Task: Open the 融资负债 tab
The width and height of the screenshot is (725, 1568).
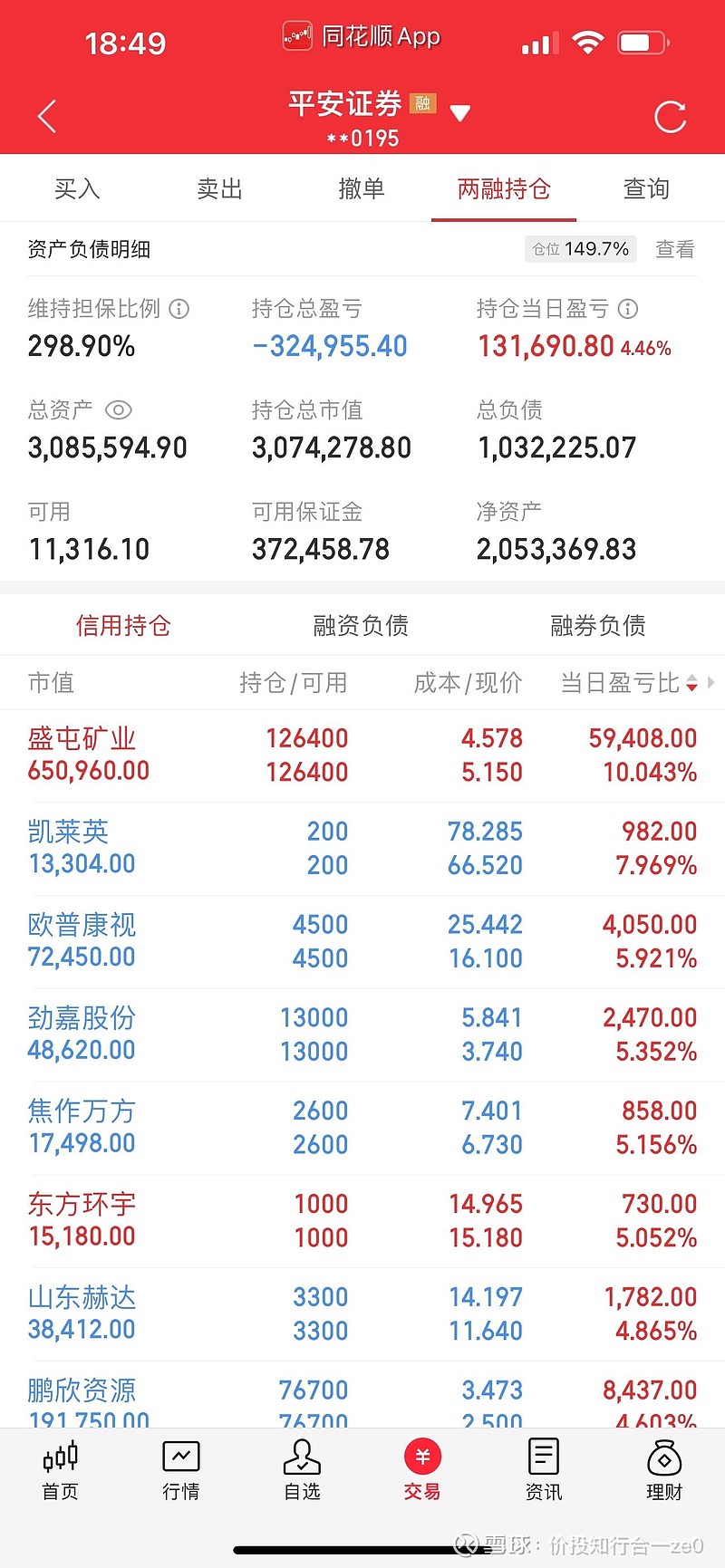Action: [360, 624]
